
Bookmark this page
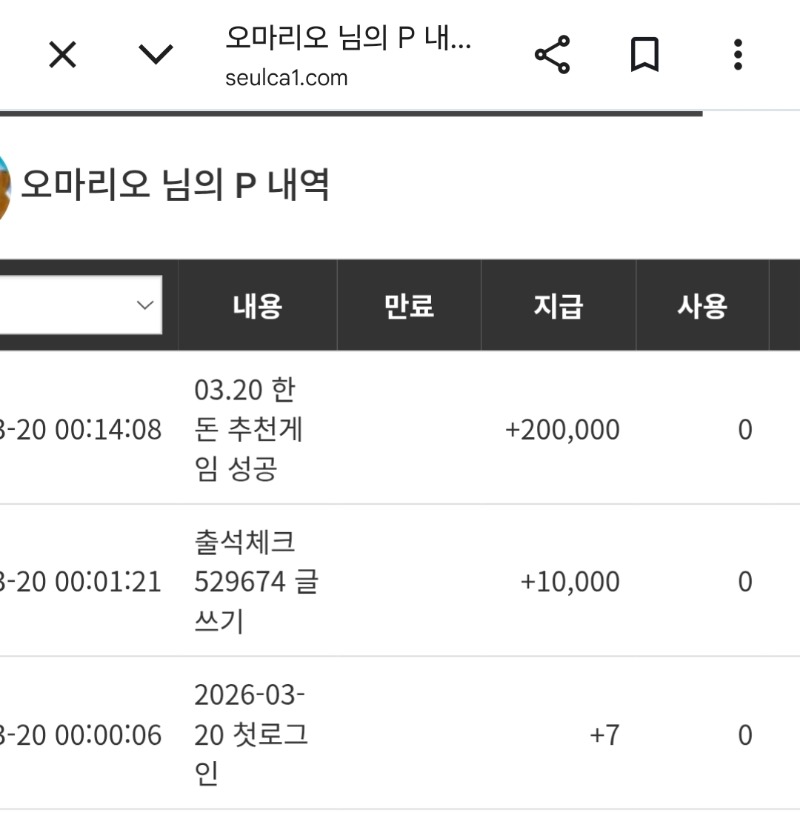pyautogui.click(x=645, y=55)
